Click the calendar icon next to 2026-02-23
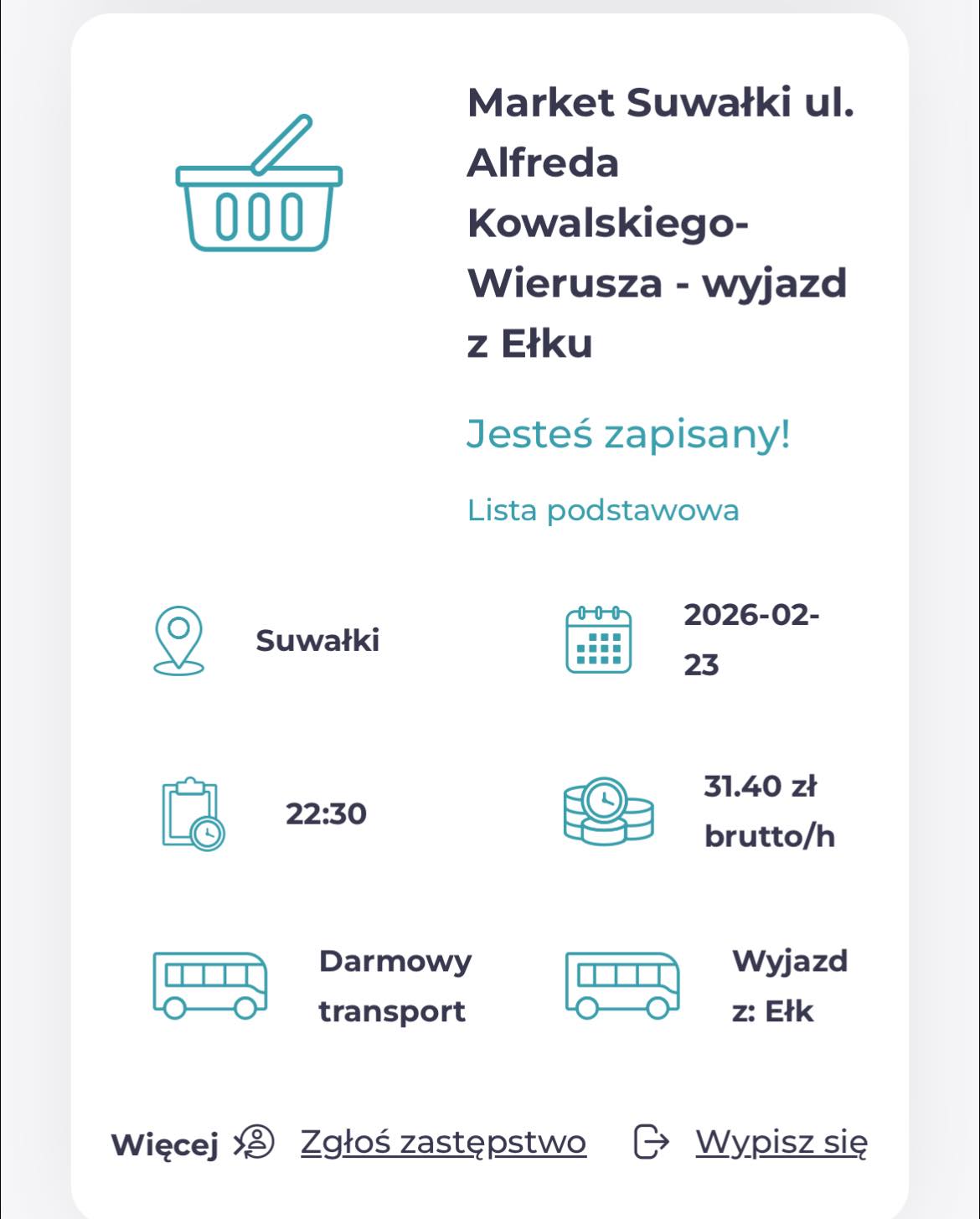 (x=598, y=639)
